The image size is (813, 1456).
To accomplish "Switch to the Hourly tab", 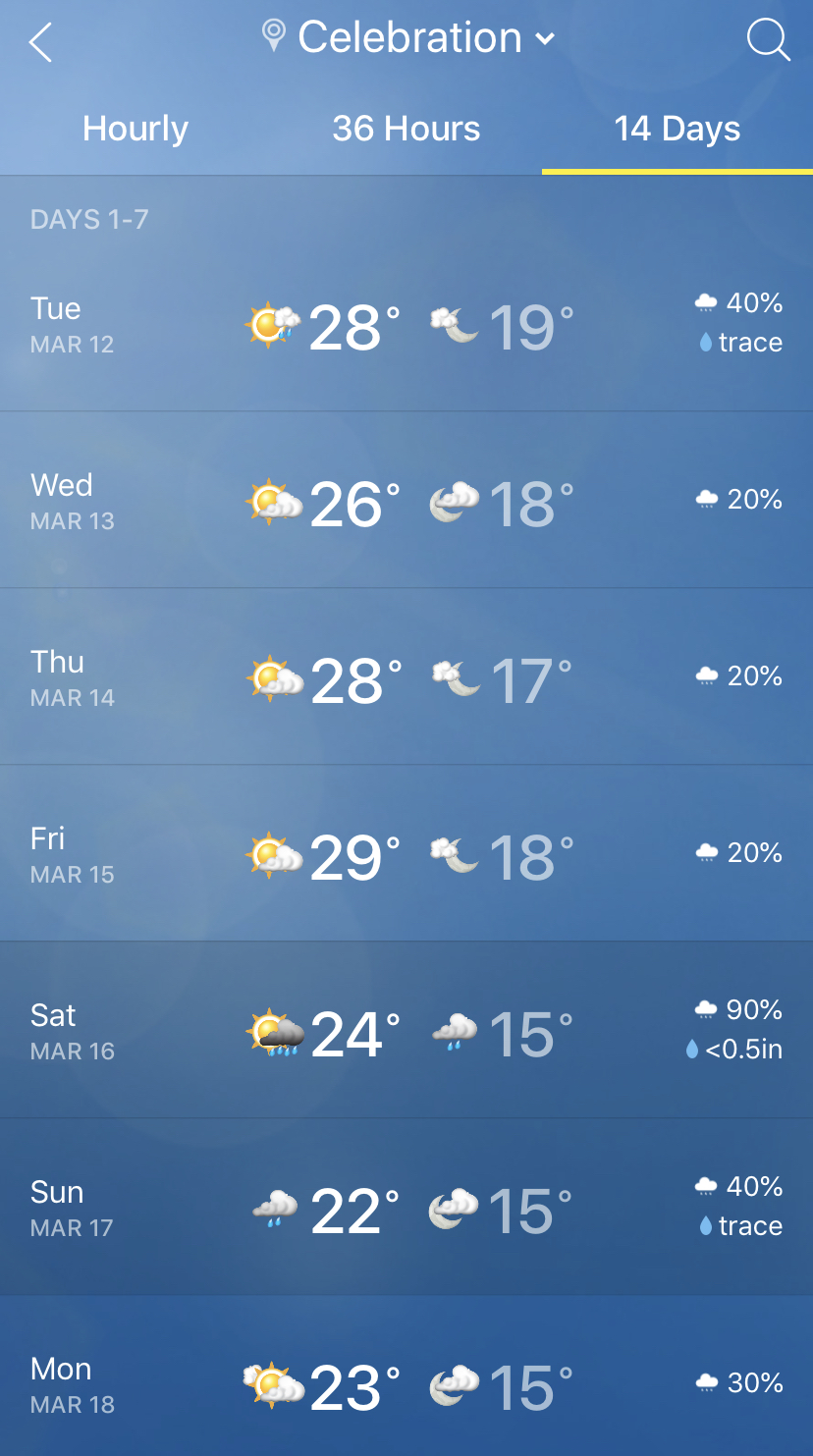I will click(x=135, y=130).
